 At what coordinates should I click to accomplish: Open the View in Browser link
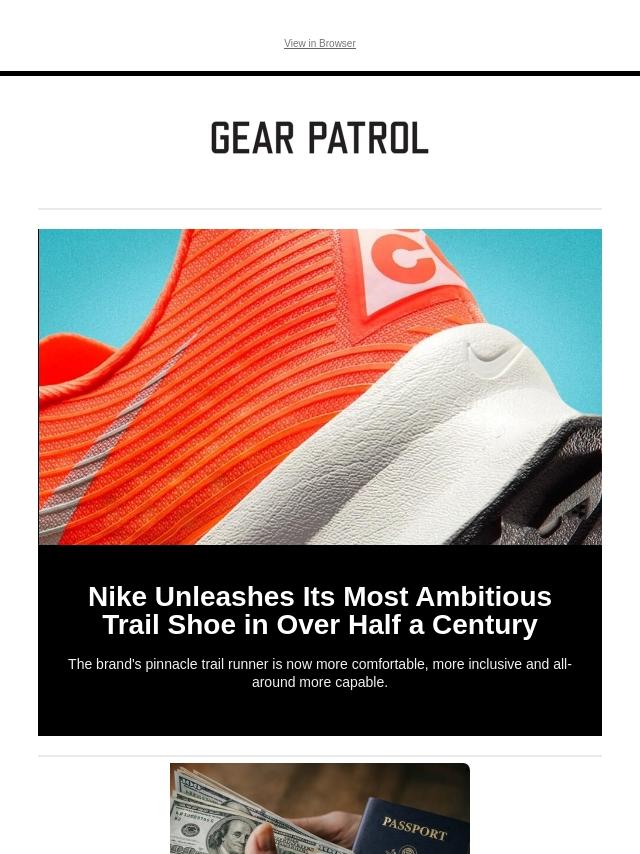pyautogui.click(x=319, y=44)
